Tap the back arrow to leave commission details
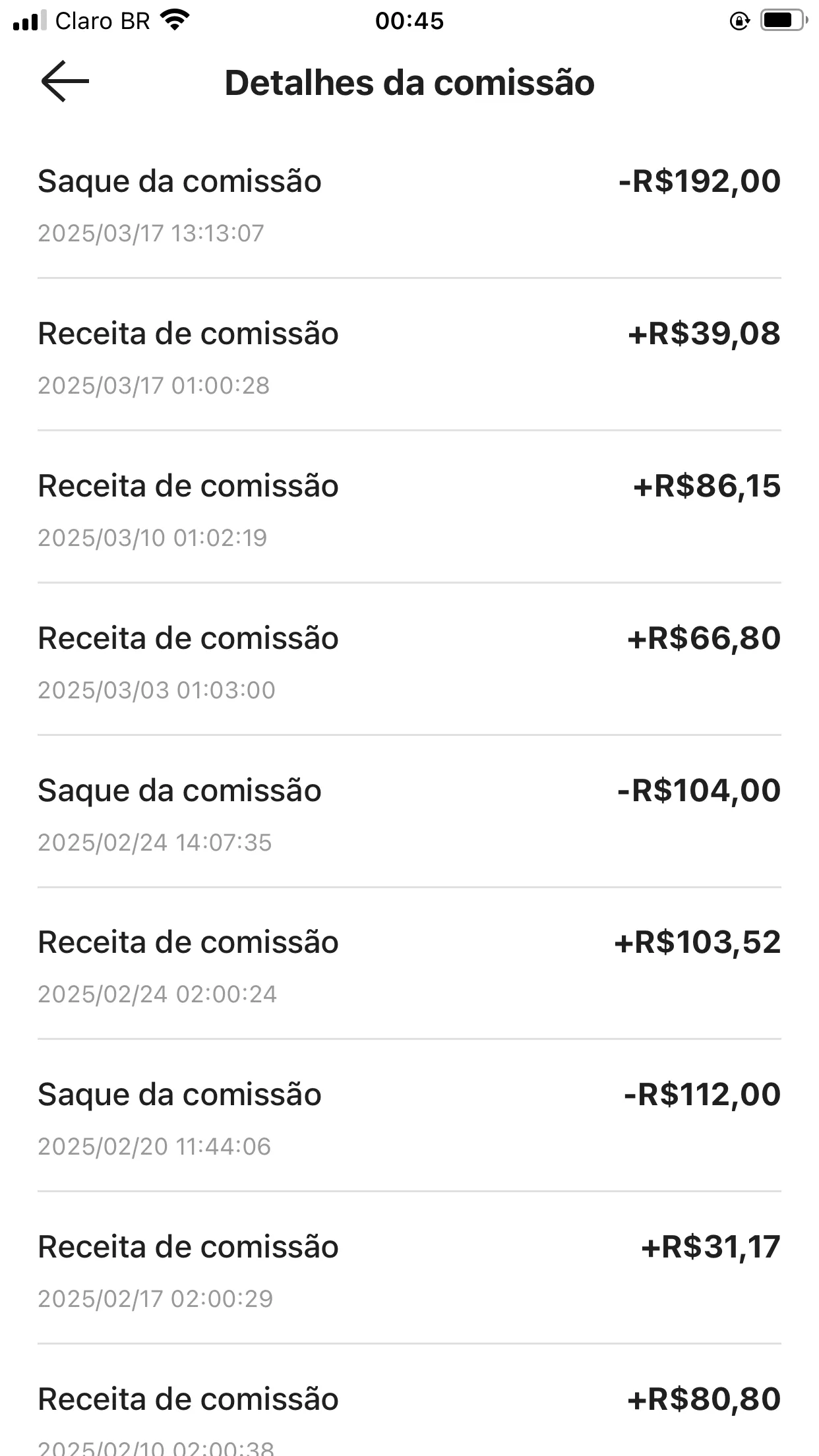 64,82
